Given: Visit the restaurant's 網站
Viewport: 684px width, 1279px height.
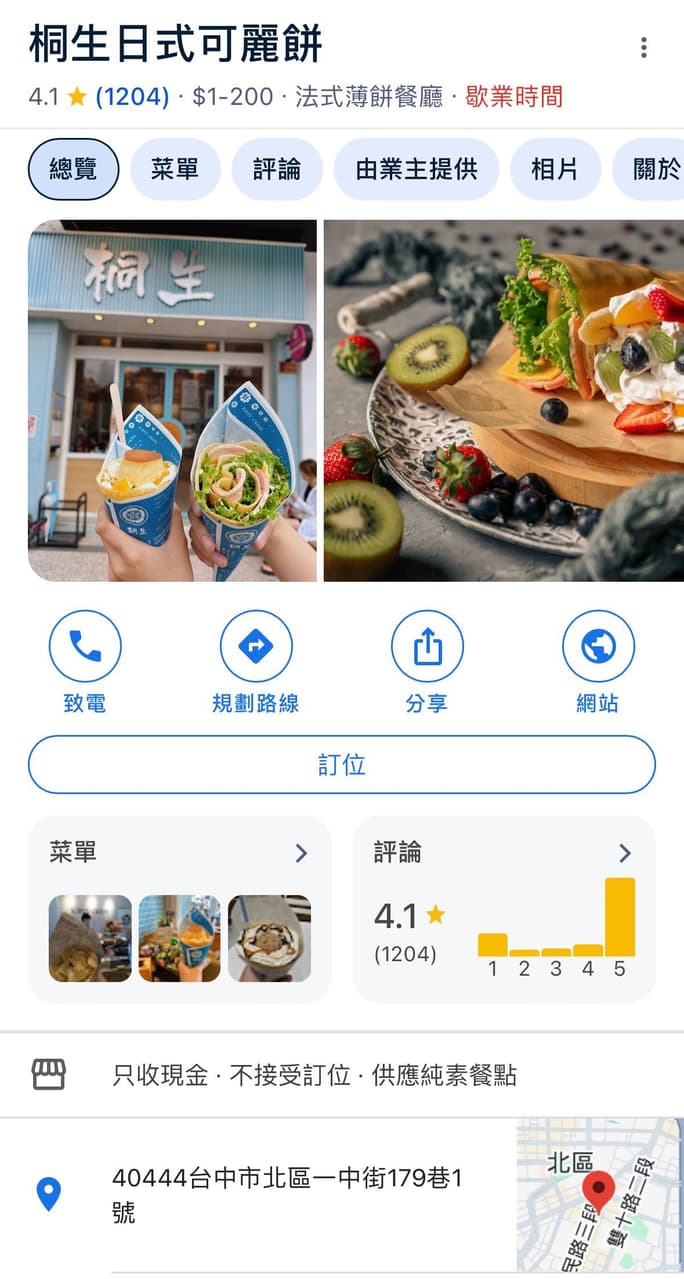Looking at the screenshot, I should click(598, 662).
